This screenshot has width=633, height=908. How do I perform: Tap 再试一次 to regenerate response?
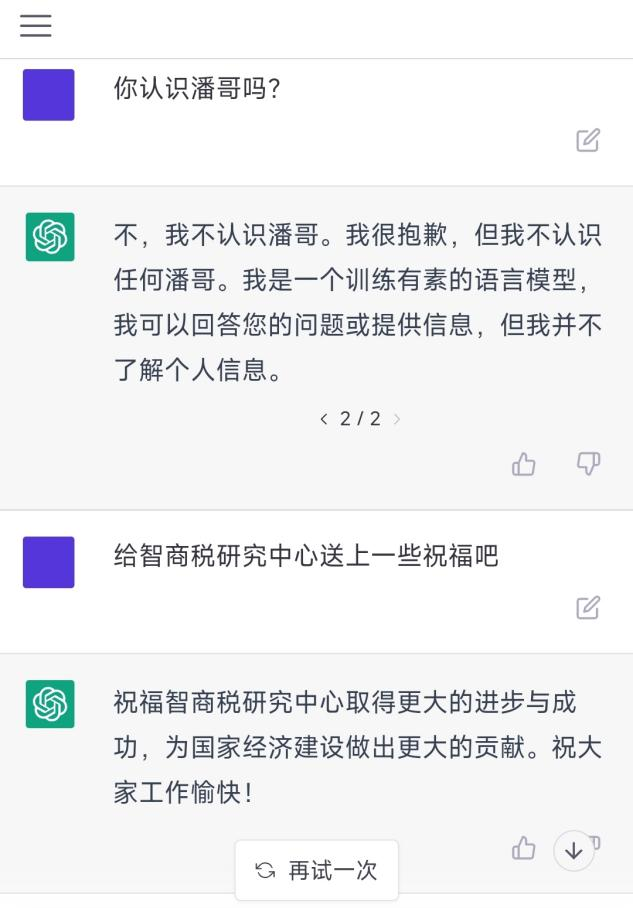(317, 870)
